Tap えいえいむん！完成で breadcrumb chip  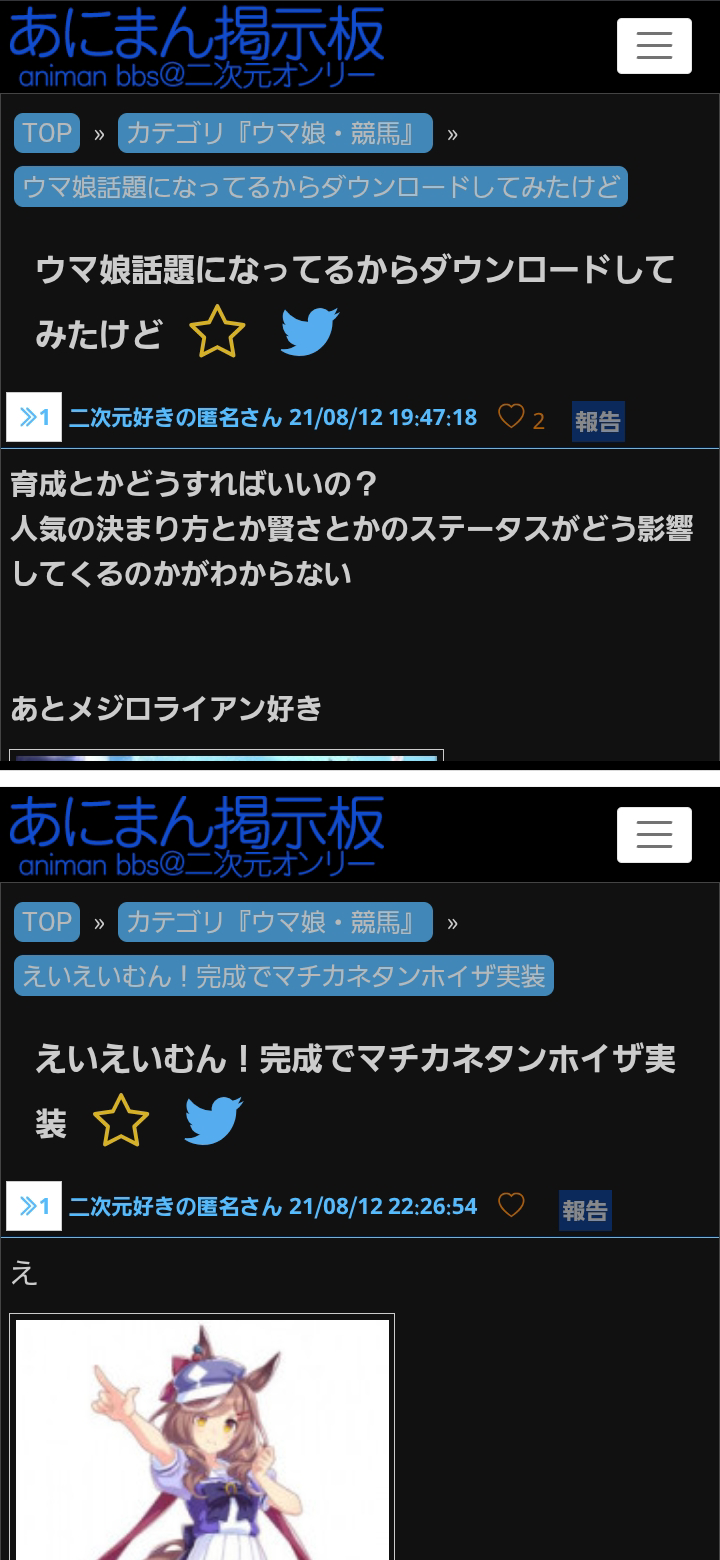point(284,976)
